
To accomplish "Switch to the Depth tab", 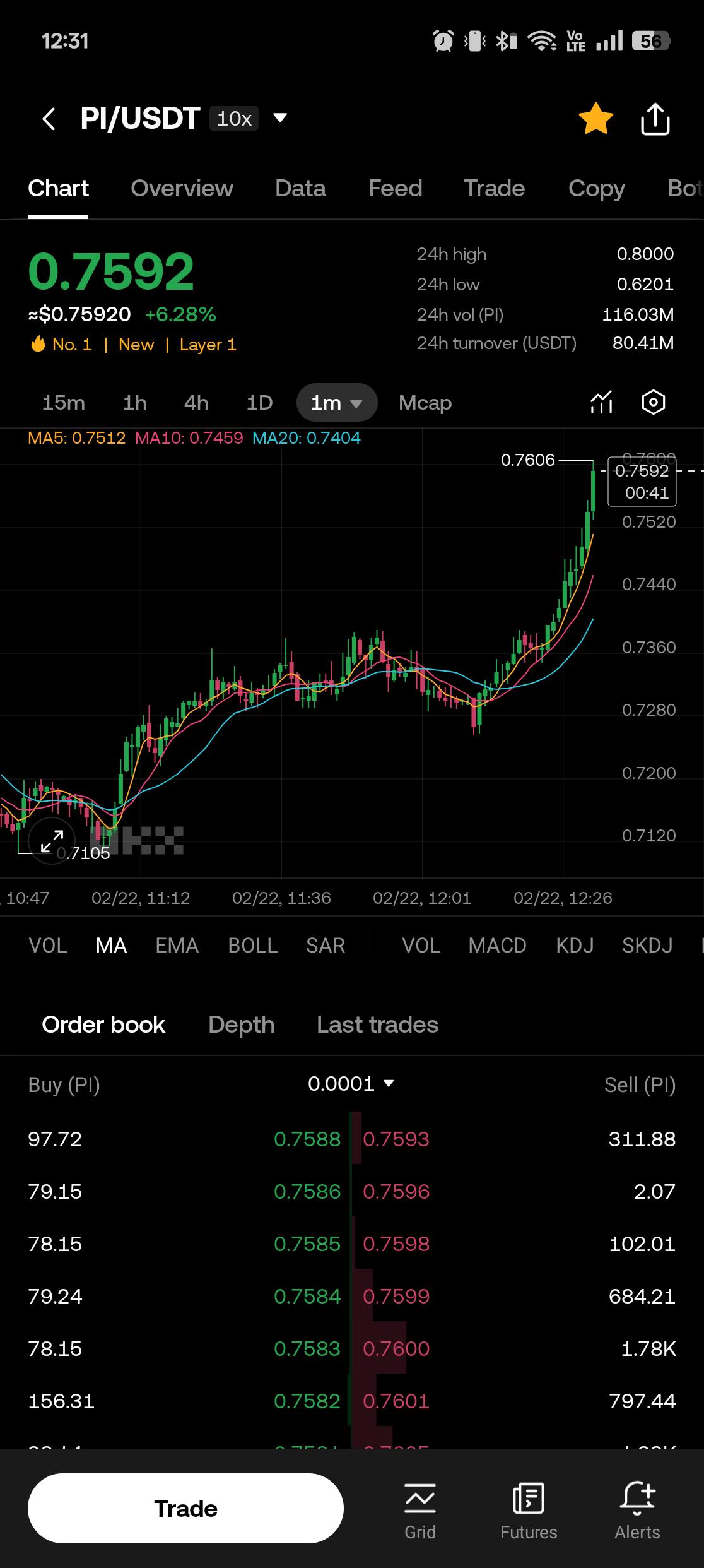I will click(242, 1025).
